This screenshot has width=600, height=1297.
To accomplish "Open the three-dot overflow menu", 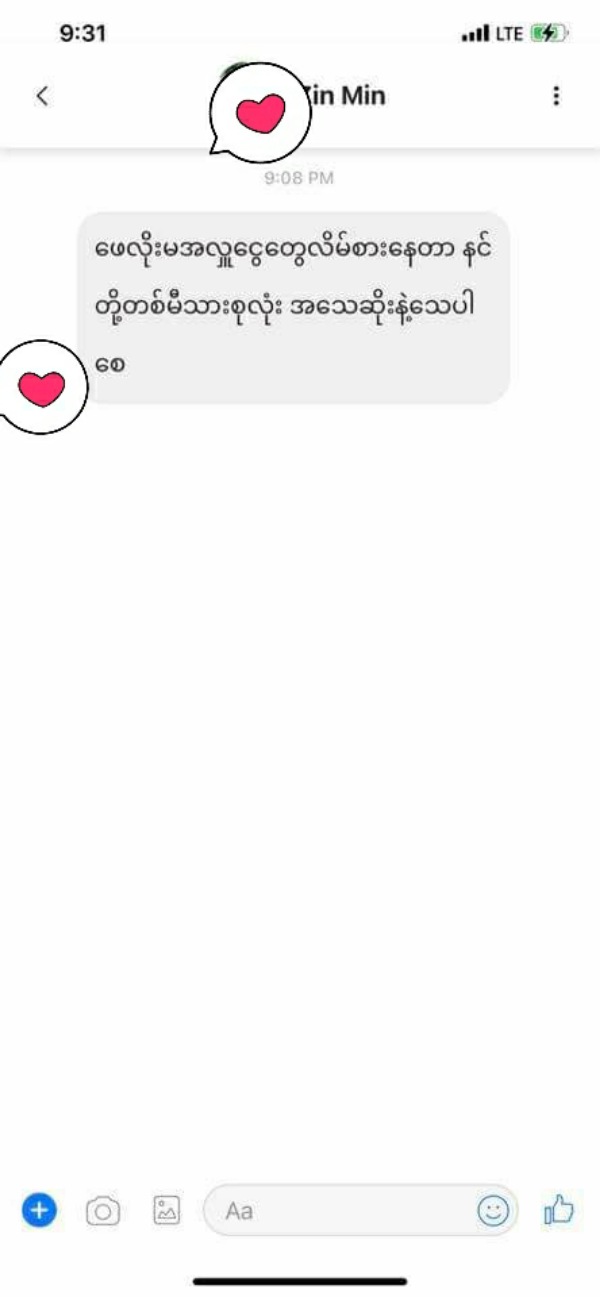I will [x=556, y=96].
